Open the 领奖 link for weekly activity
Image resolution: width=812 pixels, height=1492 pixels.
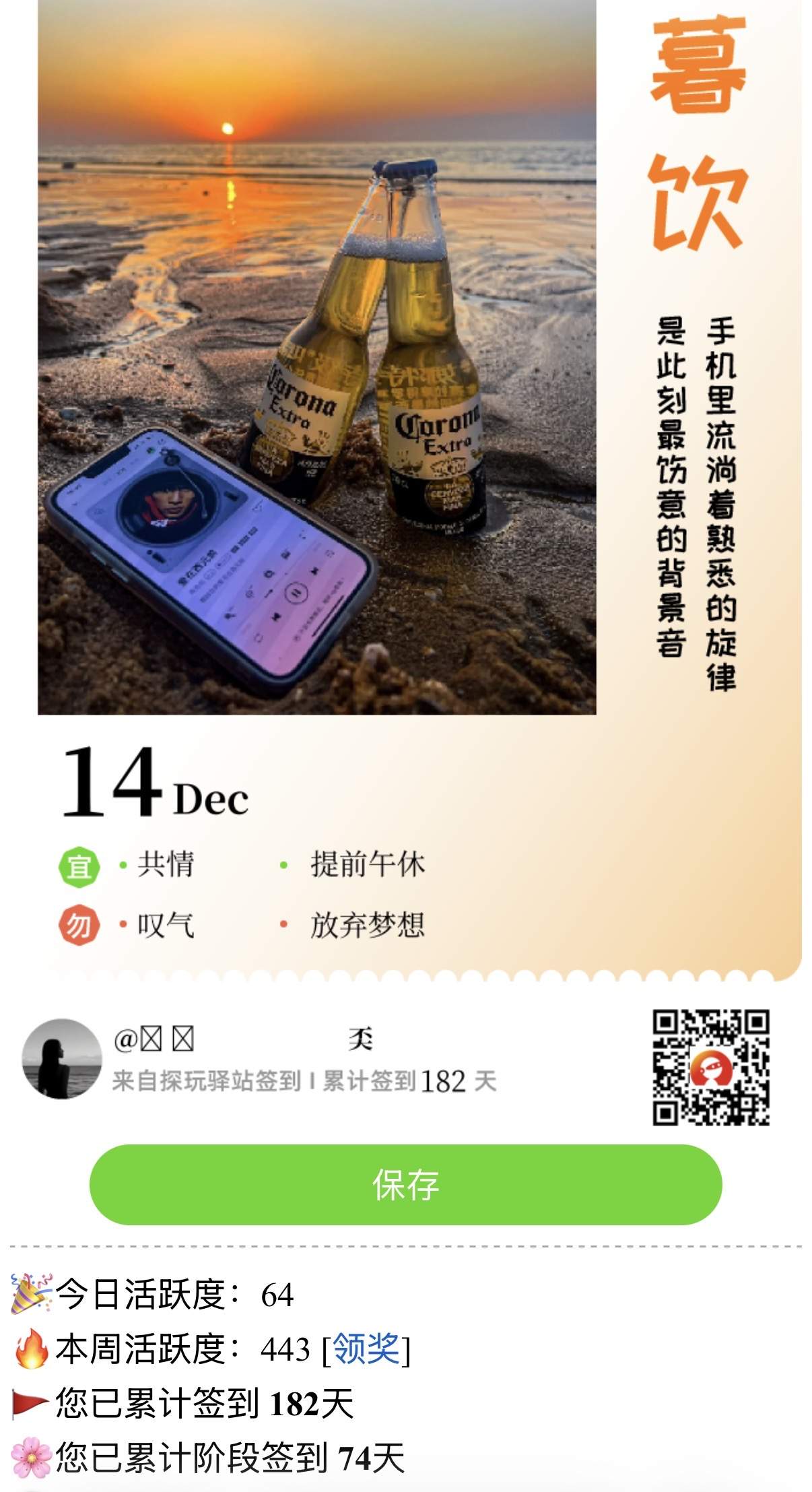tap(366, 1349)
